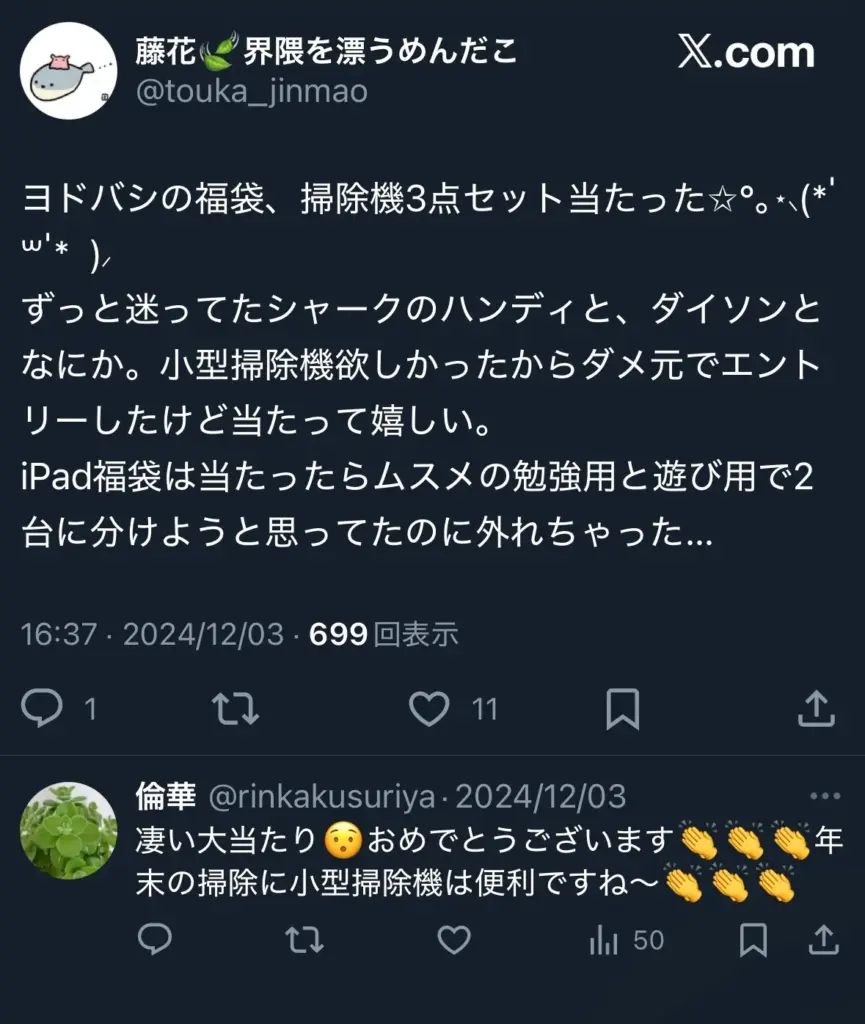865x1024 pixels.
Task: Click the 2024/12/03 timestamp on the reply
Action: (x=543, y=796)
